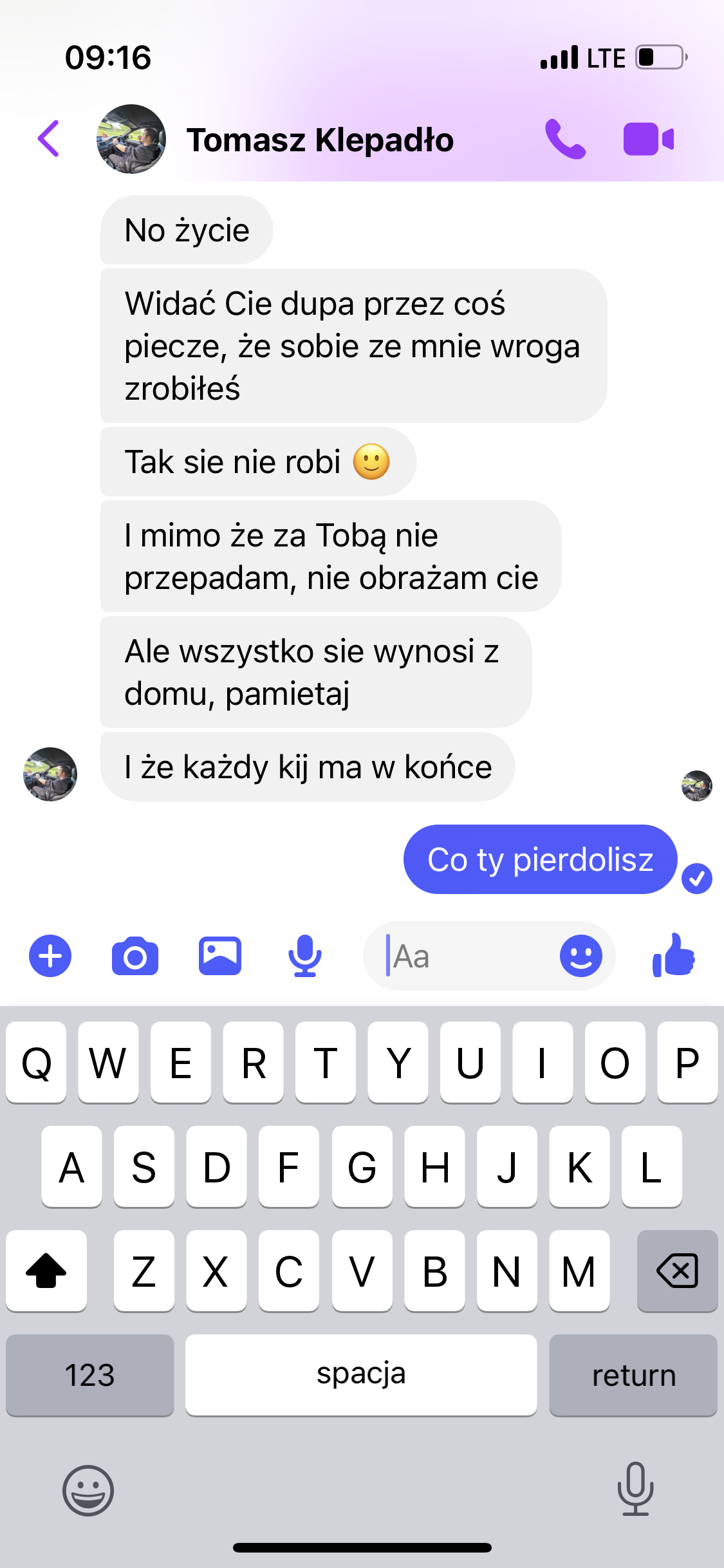Tap the shift key on the keyboard

(x=46, y=1271)
